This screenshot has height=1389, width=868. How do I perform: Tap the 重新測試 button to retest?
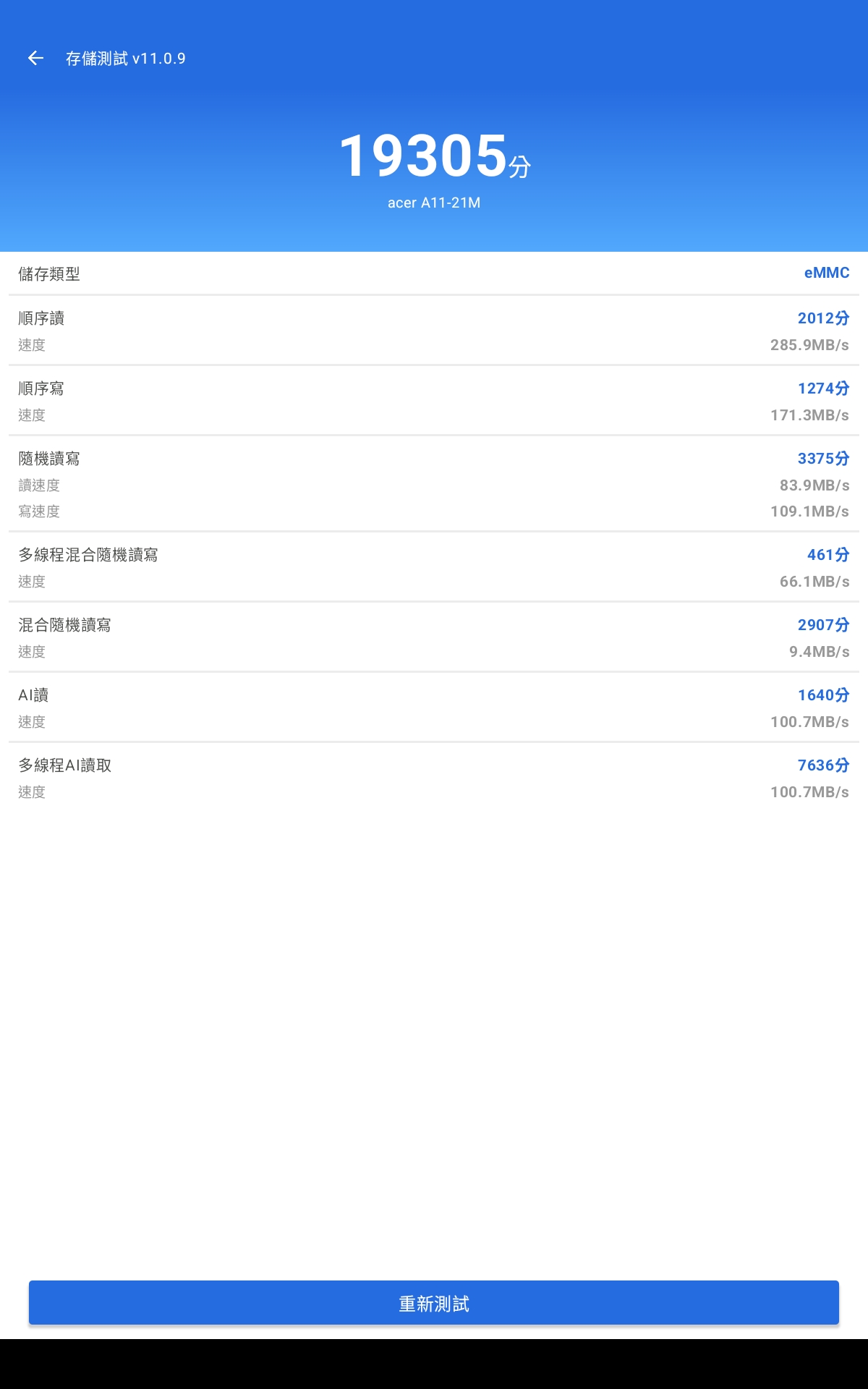point(434,1303)
